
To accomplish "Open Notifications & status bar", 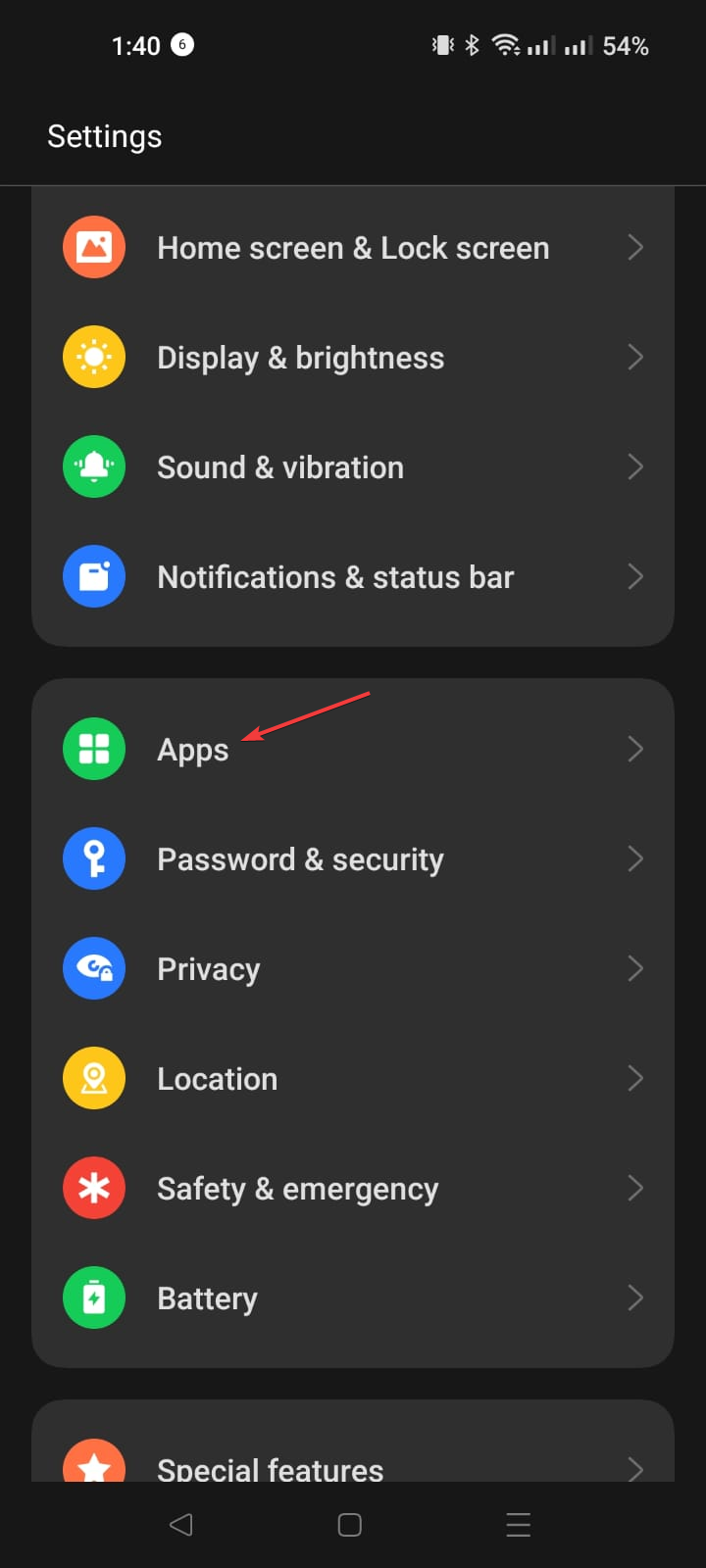I will [353, 577].
